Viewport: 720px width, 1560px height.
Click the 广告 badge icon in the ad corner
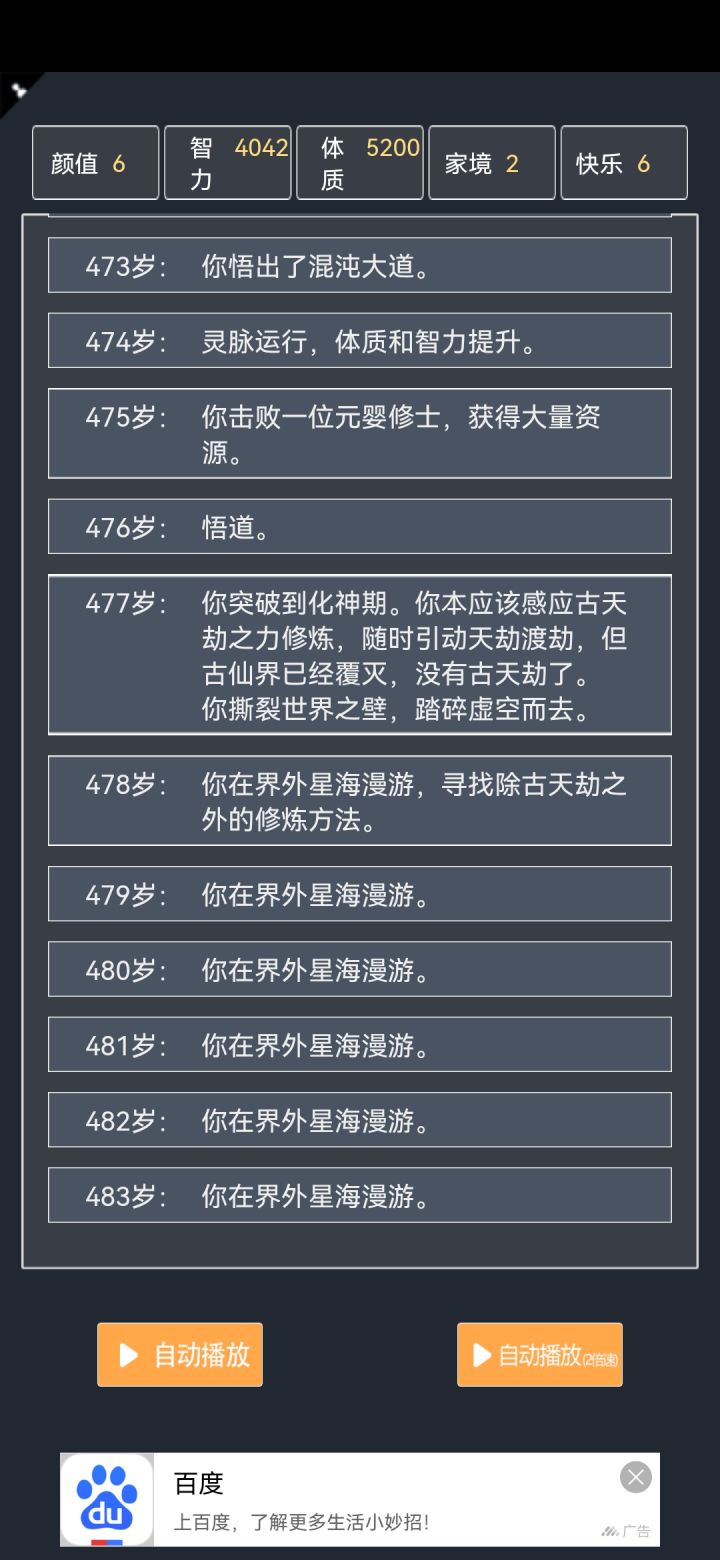point(625,1531)
